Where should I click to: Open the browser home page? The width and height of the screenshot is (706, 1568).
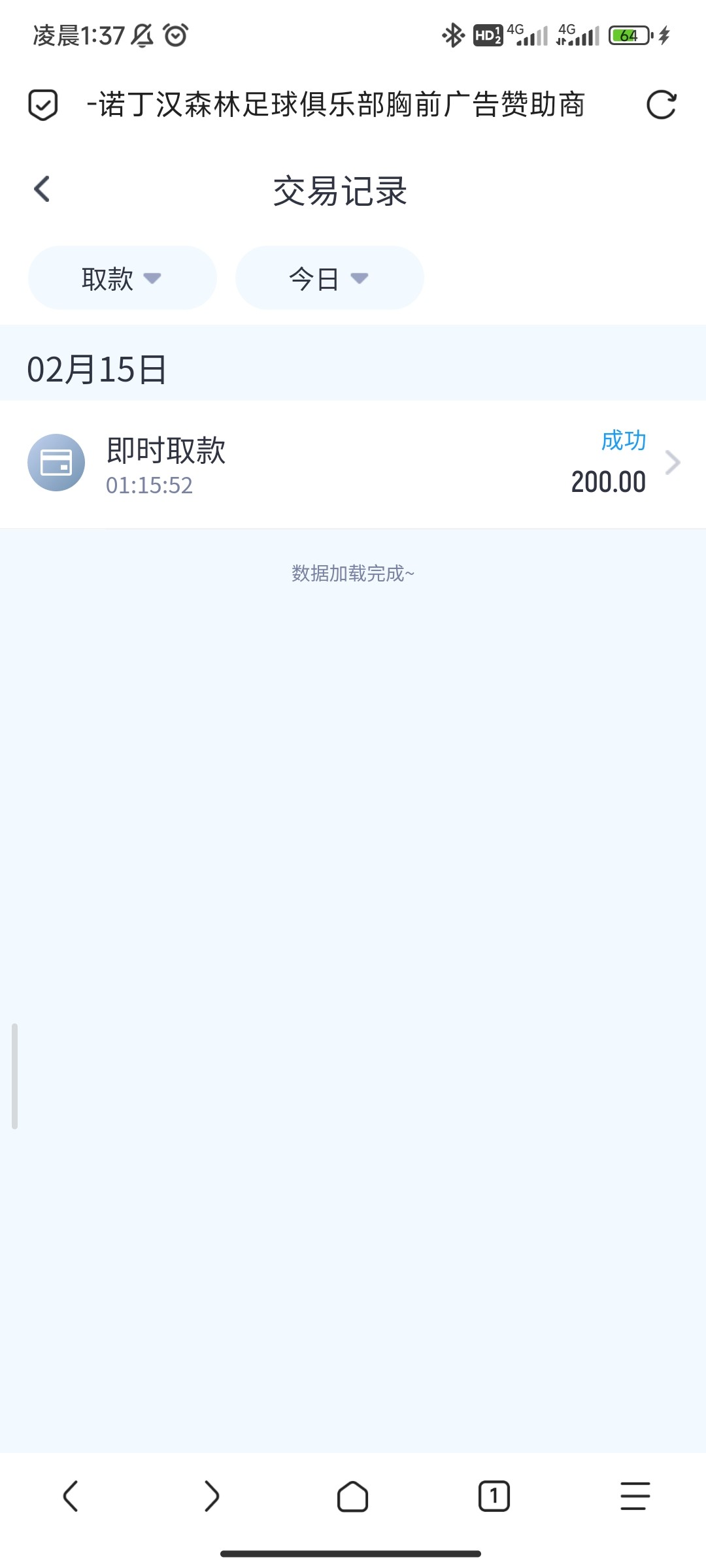[x=353, y=1496]
